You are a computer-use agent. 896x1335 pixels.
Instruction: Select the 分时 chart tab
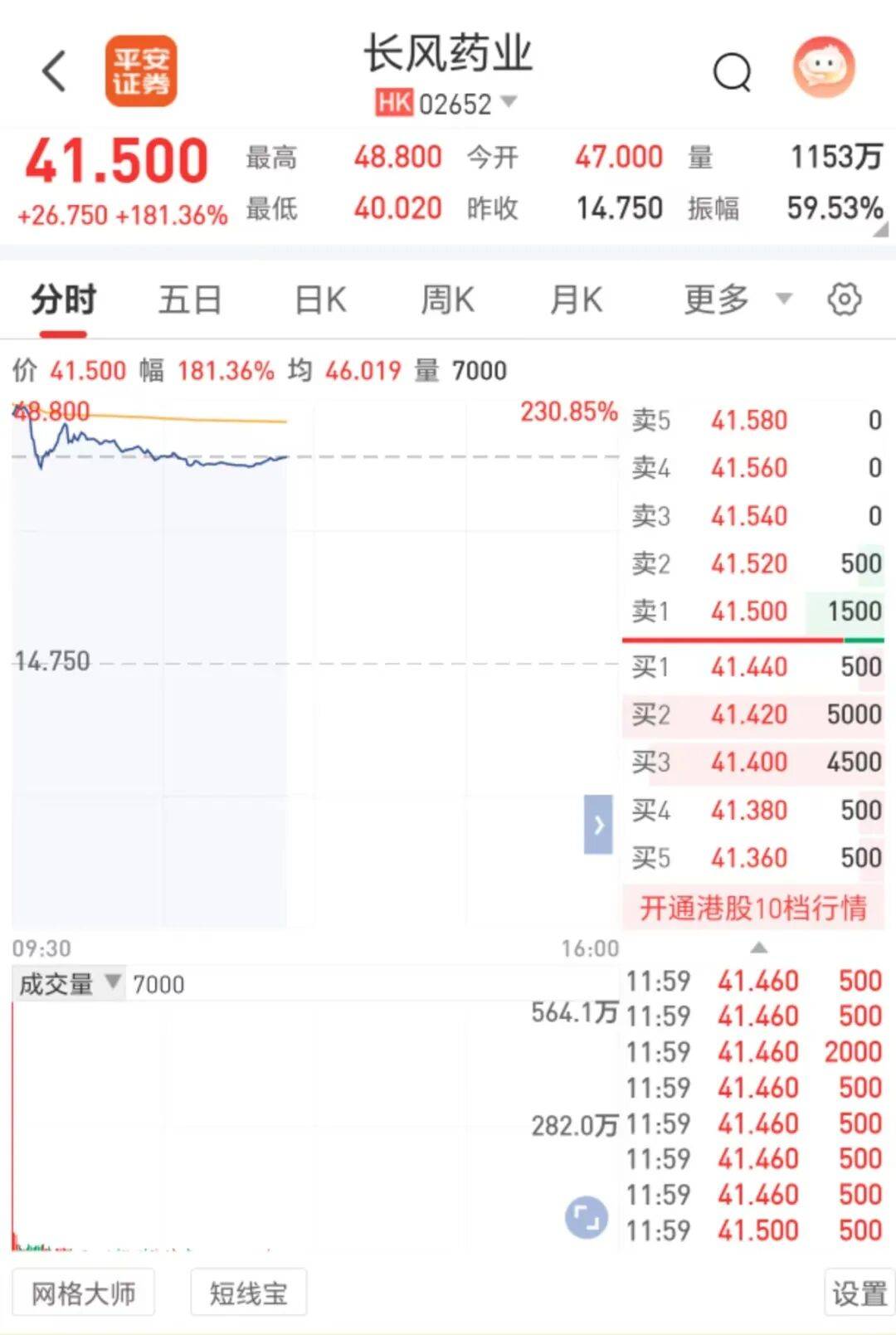pyautogui.click(x=63, y=300)
